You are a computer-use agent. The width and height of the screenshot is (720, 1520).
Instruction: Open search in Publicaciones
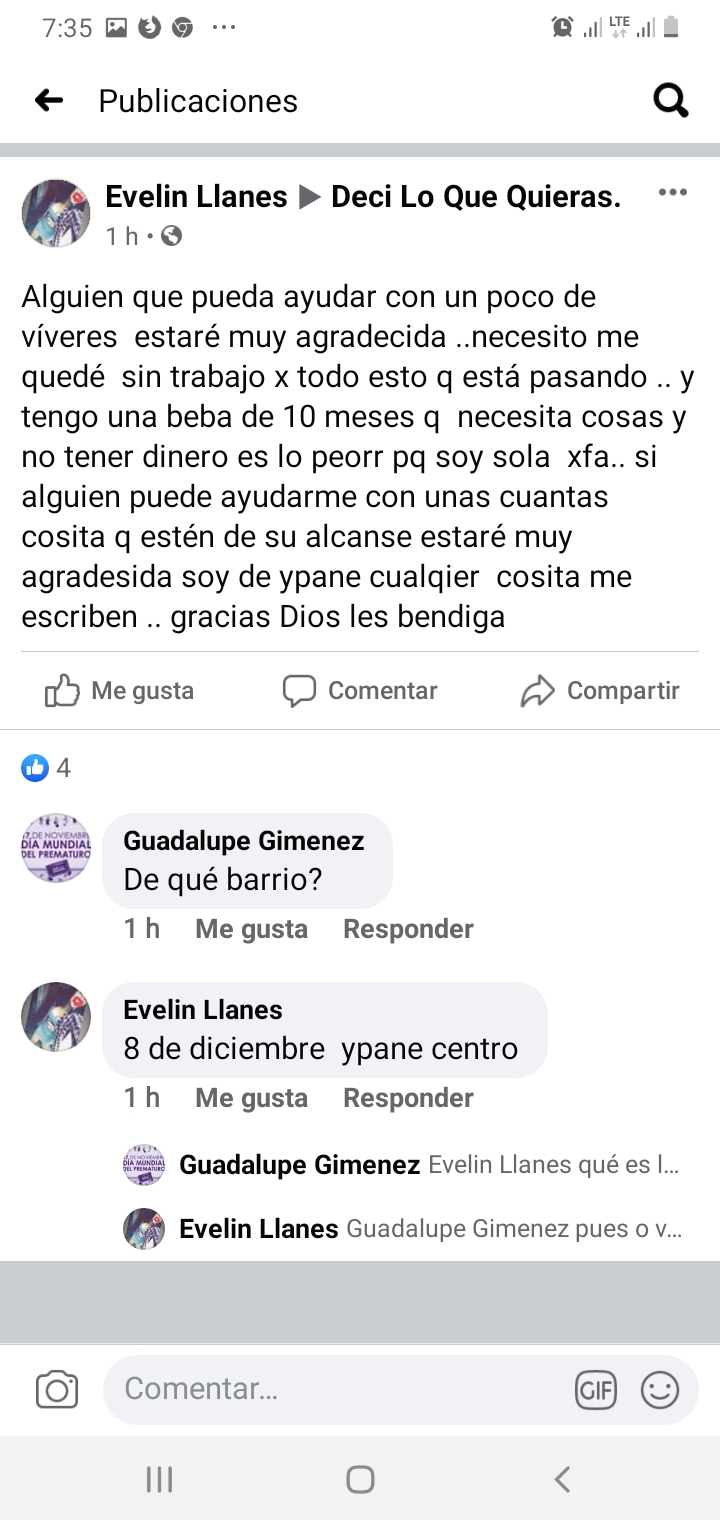[x=670, y=100]
